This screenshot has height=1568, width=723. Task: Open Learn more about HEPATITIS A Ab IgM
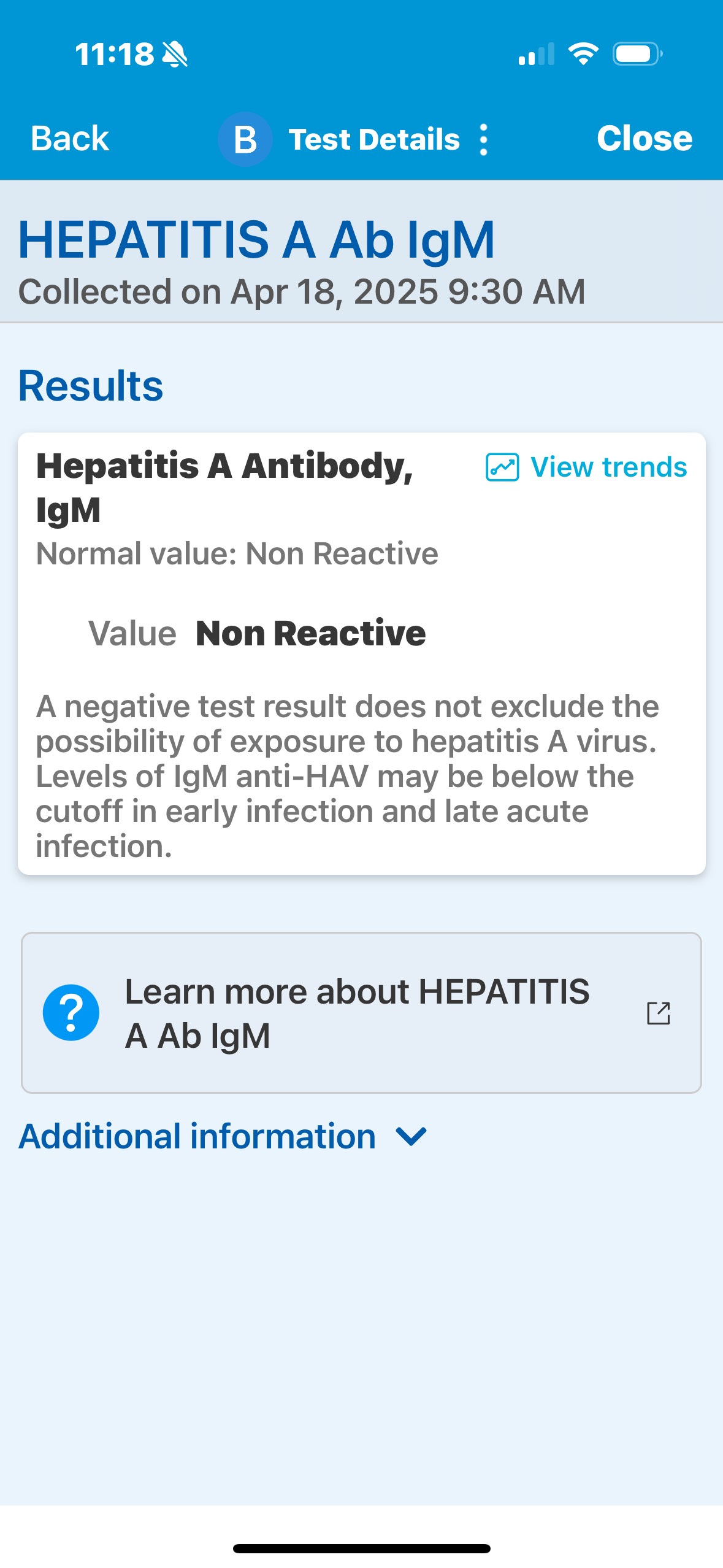point(361,1012)
